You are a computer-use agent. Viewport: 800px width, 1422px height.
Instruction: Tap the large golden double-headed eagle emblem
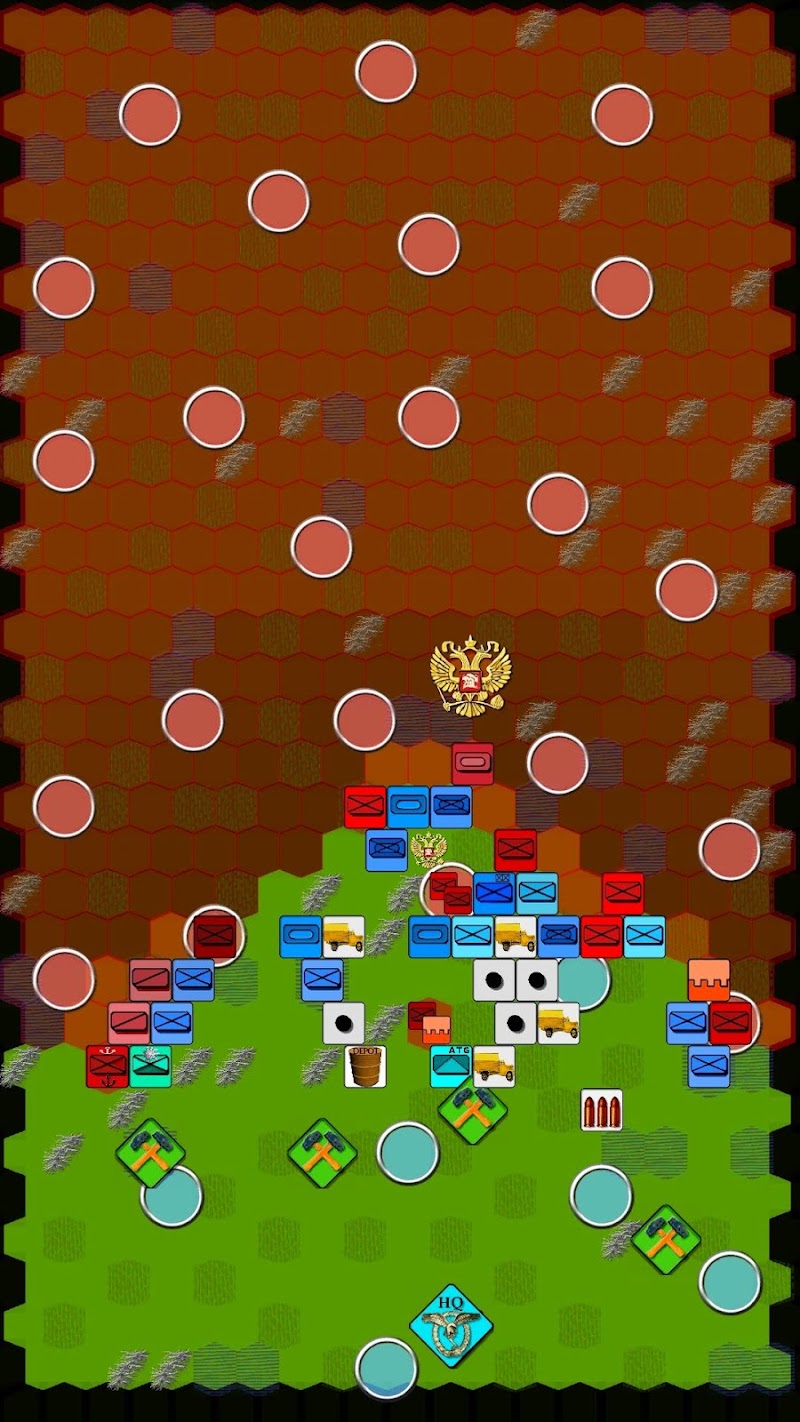pyautogui.click(x=470, y=677)
